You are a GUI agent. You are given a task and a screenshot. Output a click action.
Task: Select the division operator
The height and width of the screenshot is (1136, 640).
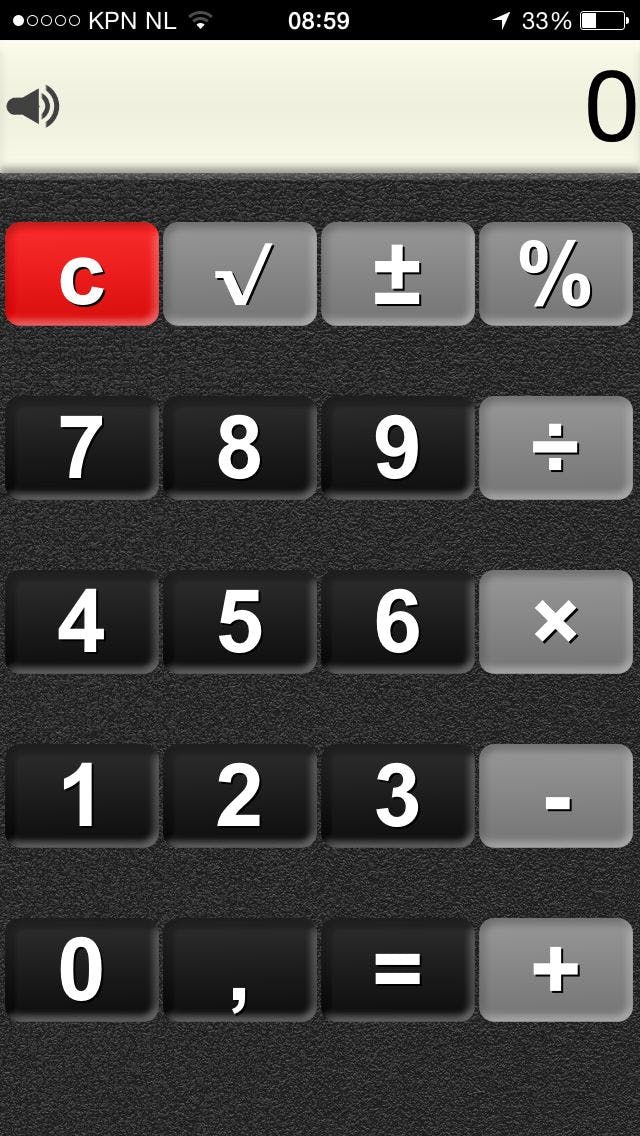[556, 448]
